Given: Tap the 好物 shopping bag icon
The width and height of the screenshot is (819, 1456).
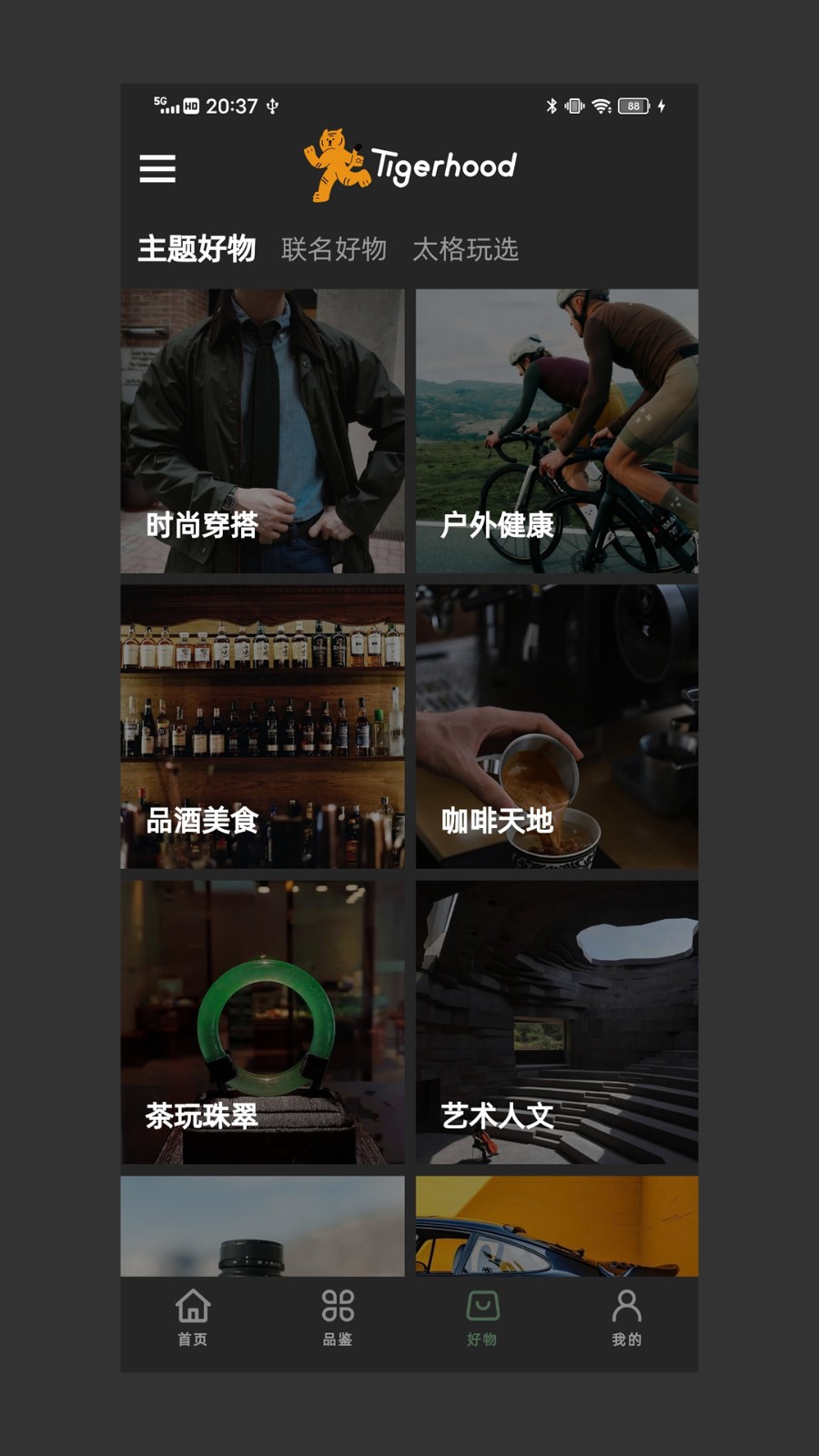Looking at the screenshot, I should point(481,1308).
